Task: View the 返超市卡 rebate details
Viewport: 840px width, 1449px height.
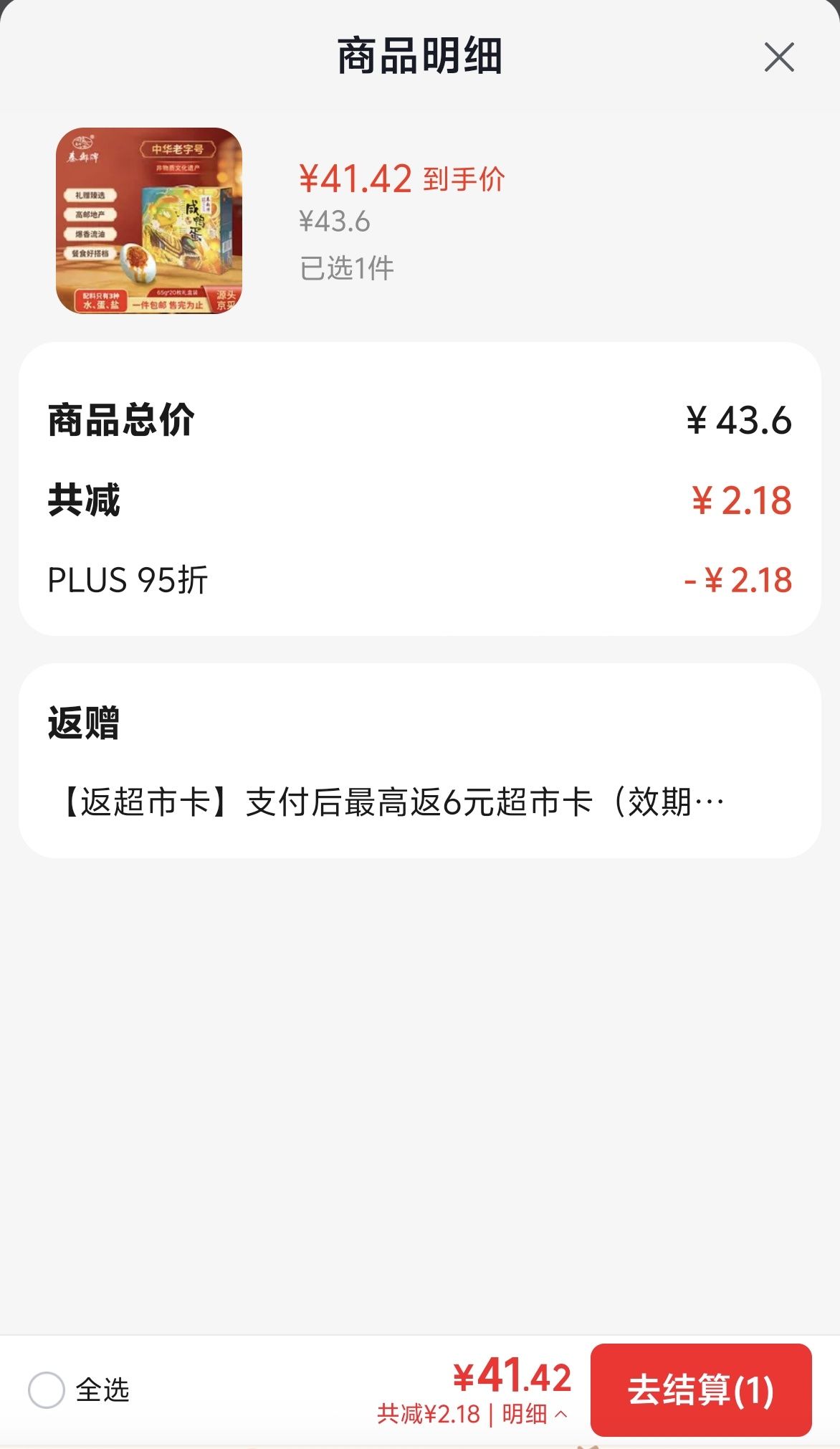Action: [x=393, y=802]
